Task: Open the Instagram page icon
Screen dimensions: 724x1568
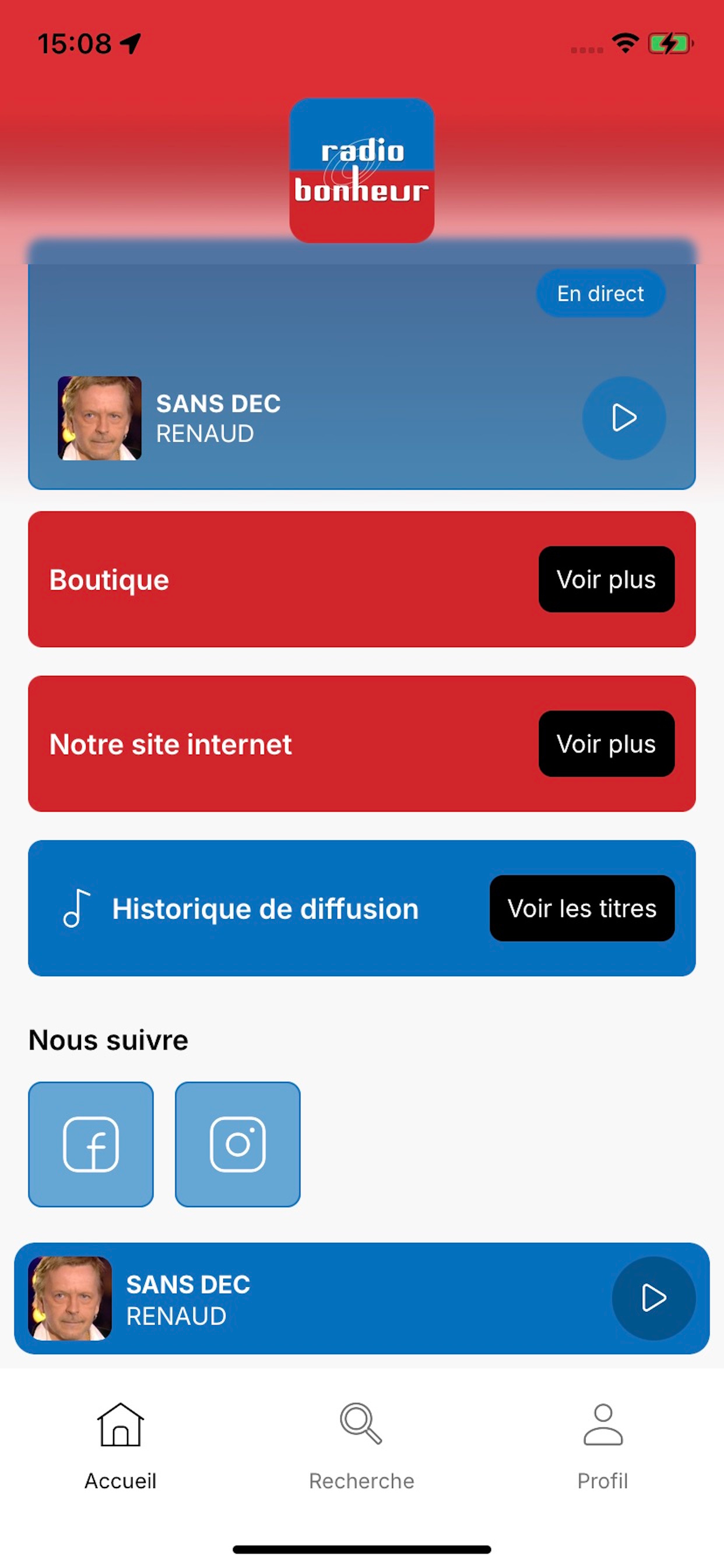Action: point(237,1143)
